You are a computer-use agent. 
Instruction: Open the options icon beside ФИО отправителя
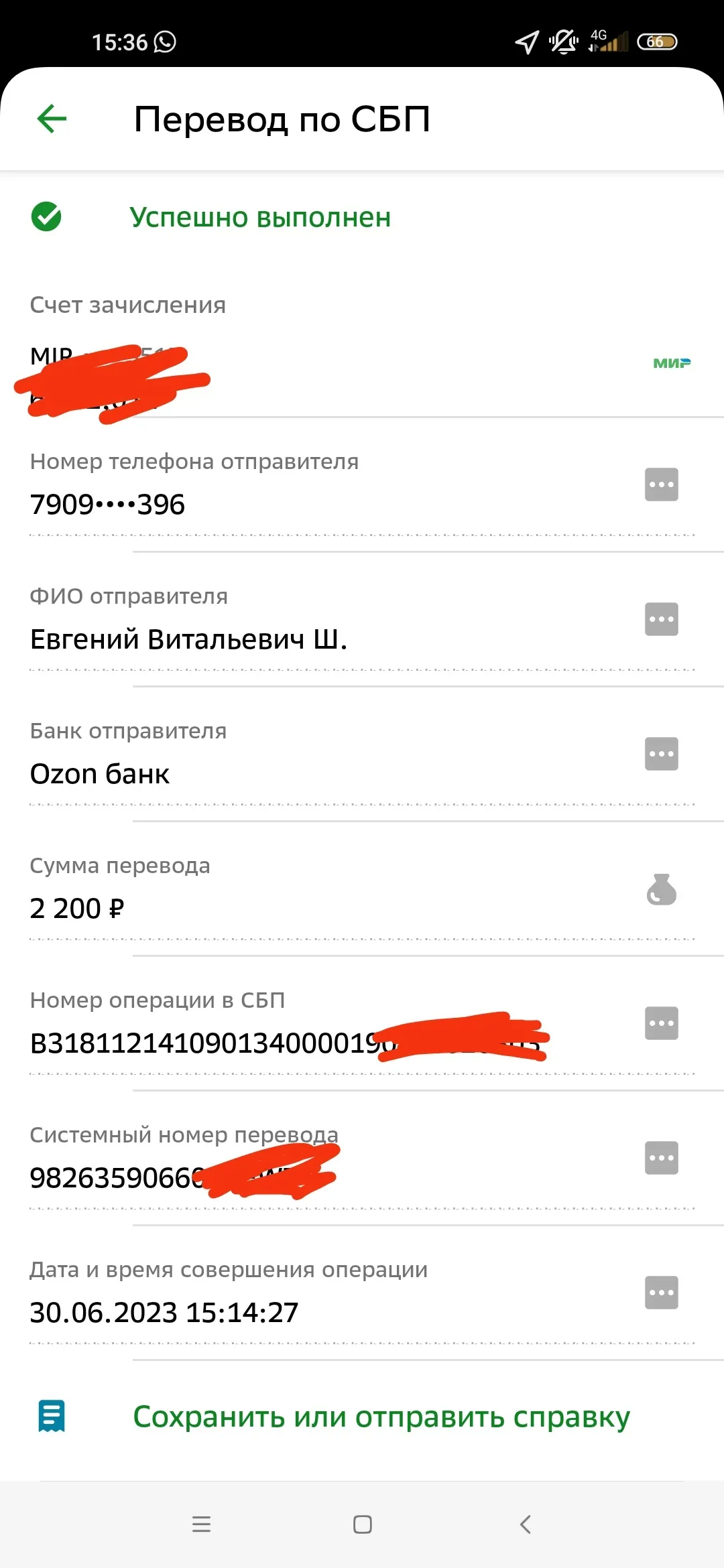tap(661, 619)
